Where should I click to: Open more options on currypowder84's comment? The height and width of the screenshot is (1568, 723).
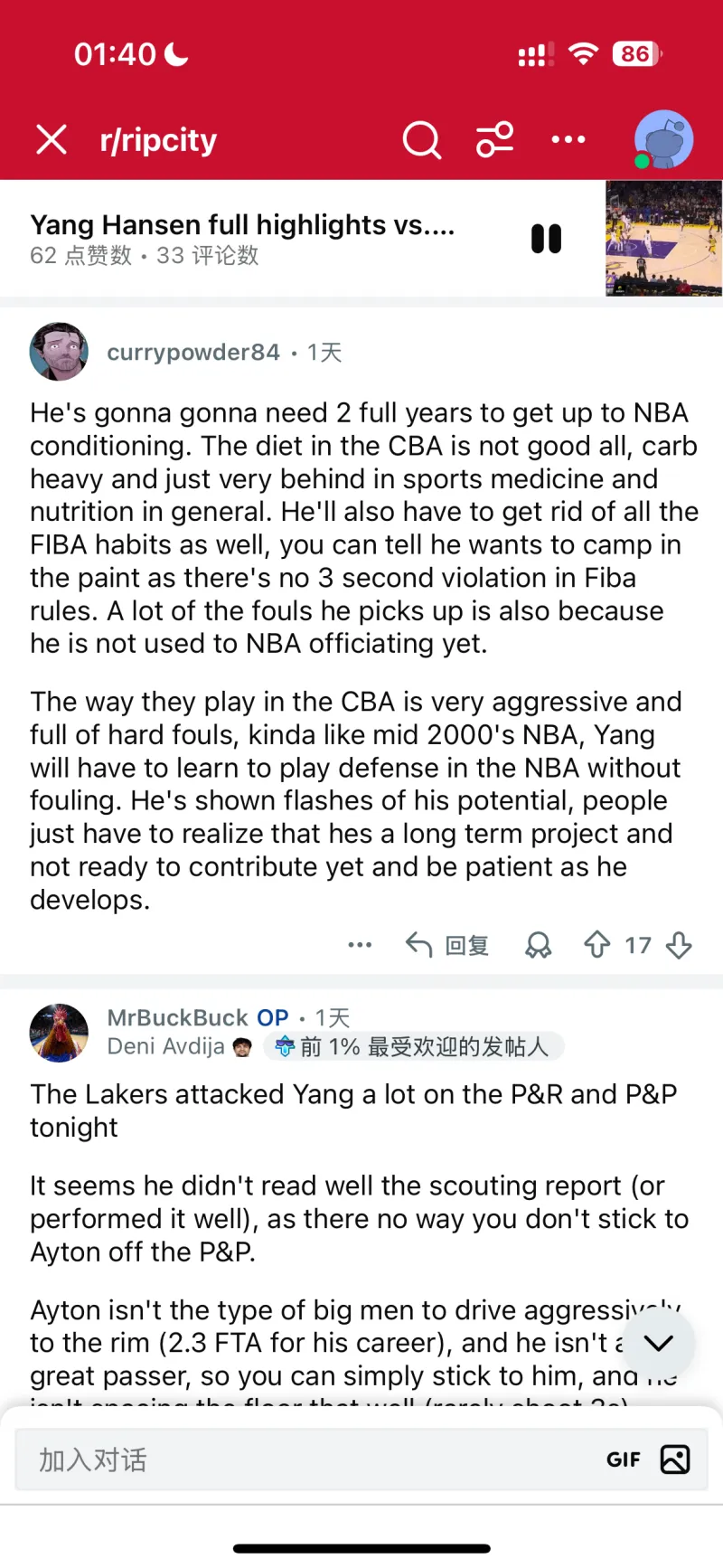tap(360, 945)
